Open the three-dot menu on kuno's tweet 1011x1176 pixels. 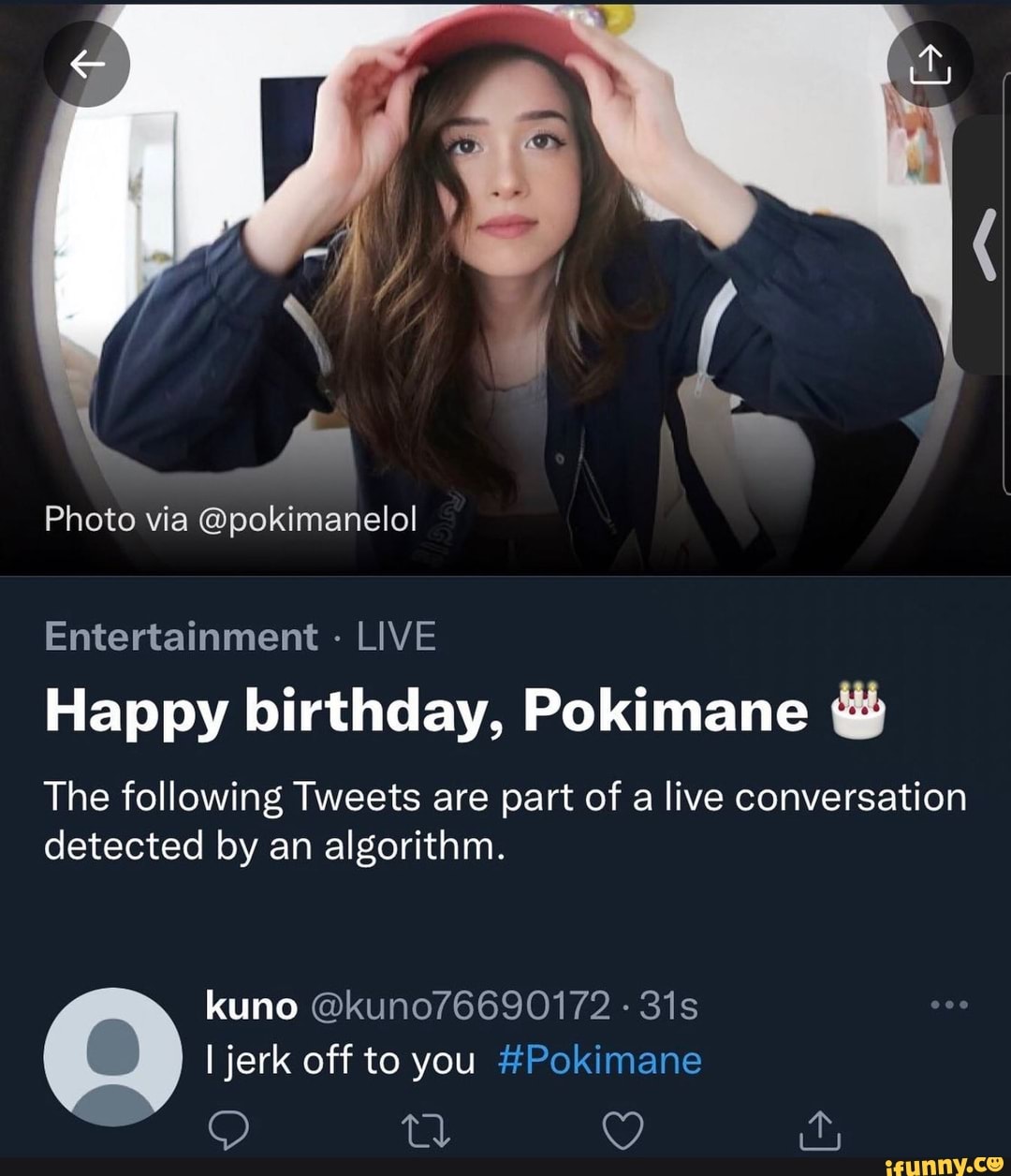click(951, 1003)
